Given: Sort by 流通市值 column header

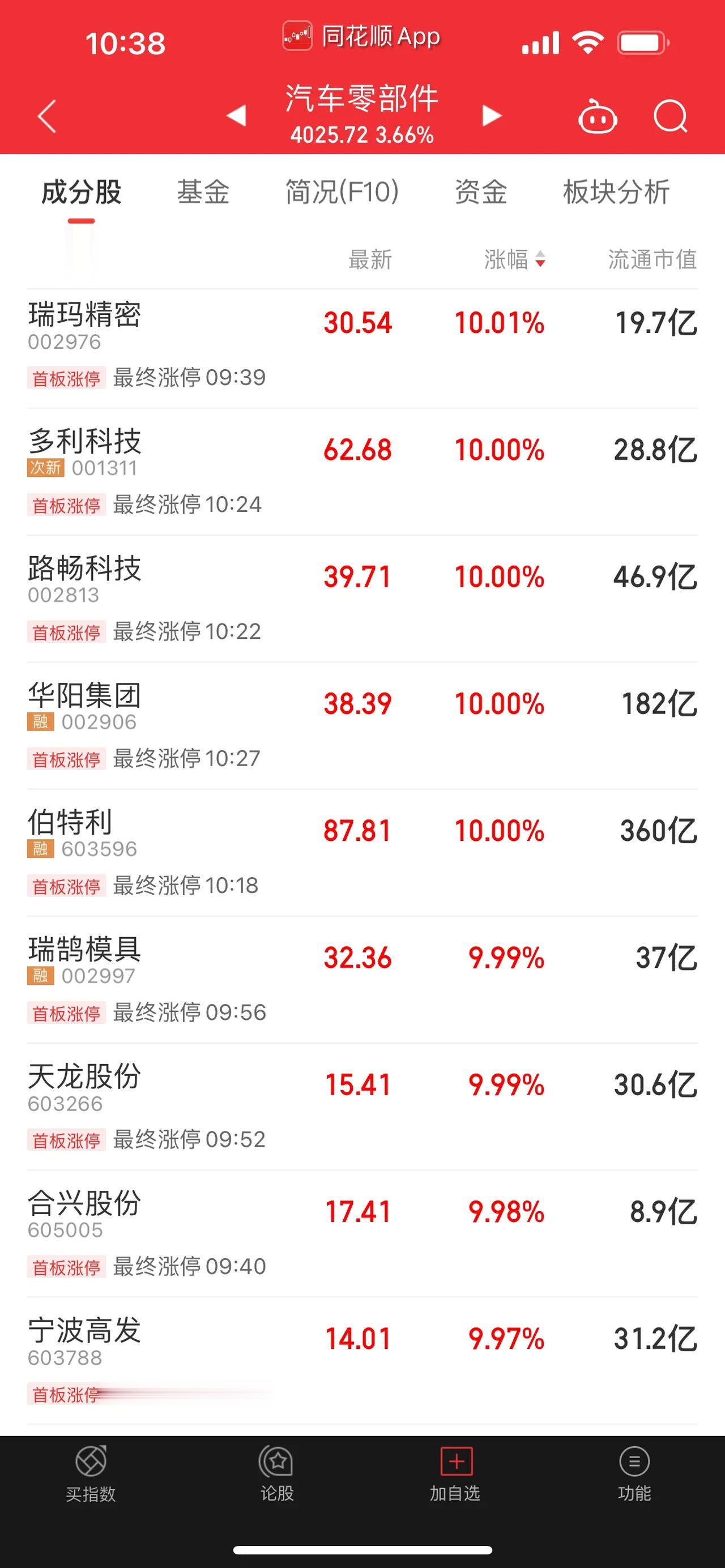Looking at the screenshot, I should click(652, 259).
